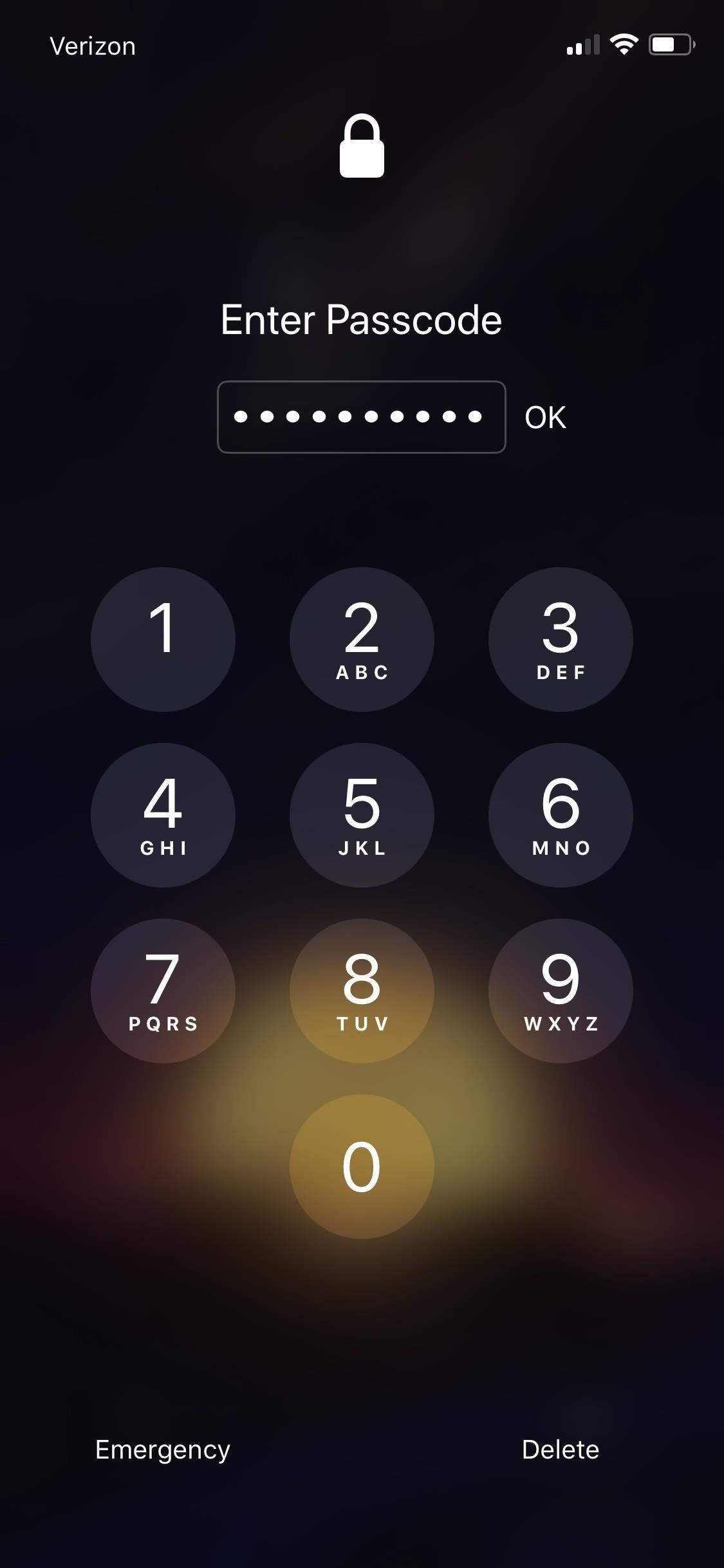Select the 9 WXYZ key
Image resolution: width=724 pixels, height=1568 pixels.
coord(561,991)
